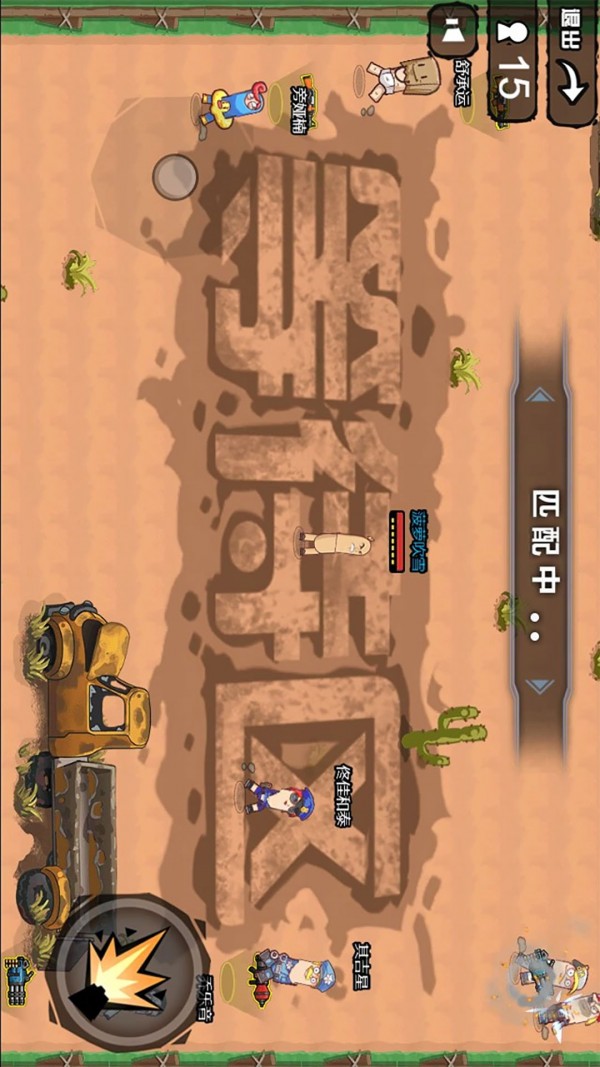Hit the explosion attack button
Screen dimensions: 600x1067
(x=126, y=970)
